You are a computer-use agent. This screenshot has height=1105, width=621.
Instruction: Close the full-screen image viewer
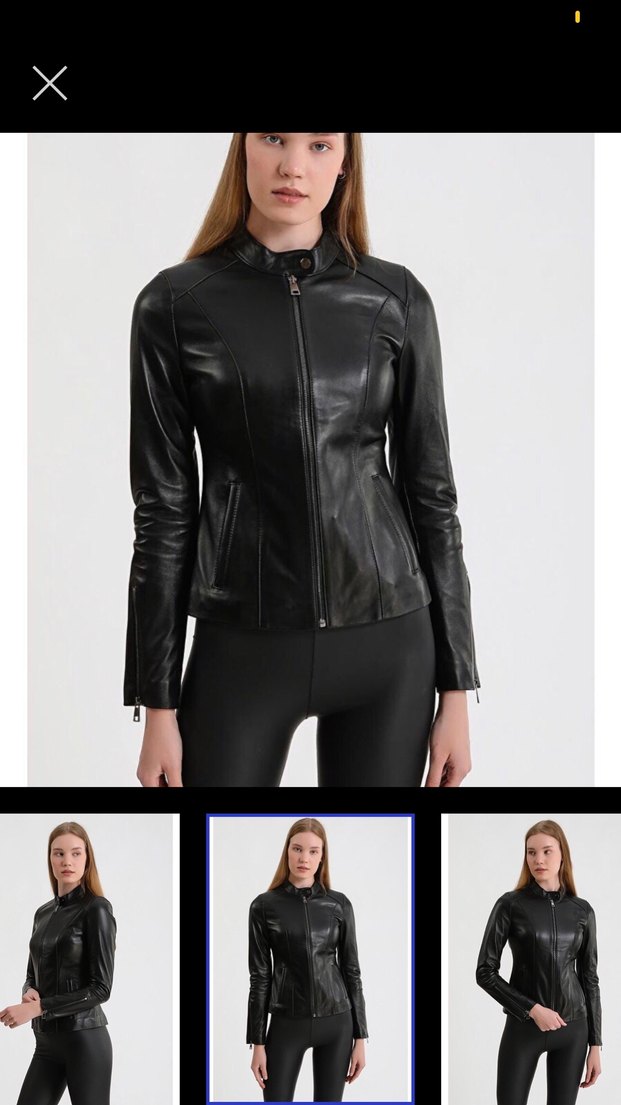pos(49,83)
